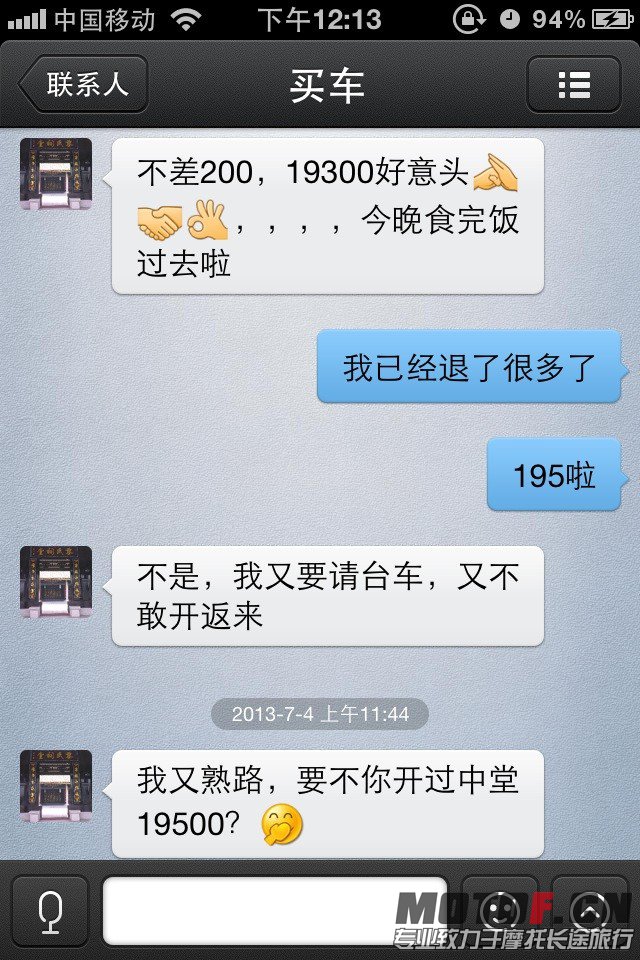This screenshot has width=640, height=960.
Task: Expand the attachment options panel
Action: pyautogui.click(x=589, y=910)
